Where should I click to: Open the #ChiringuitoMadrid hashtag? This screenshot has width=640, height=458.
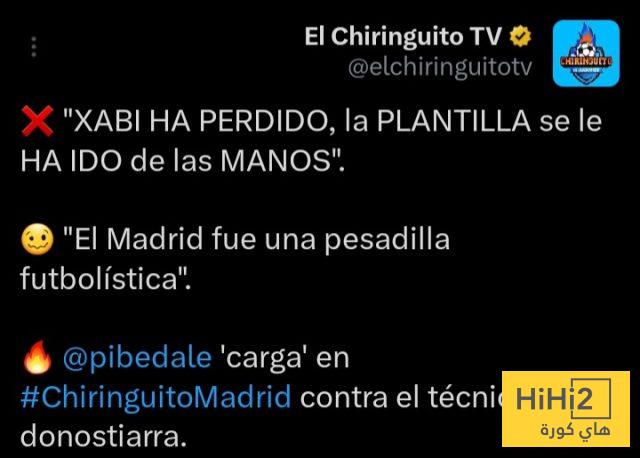point(156,396)
